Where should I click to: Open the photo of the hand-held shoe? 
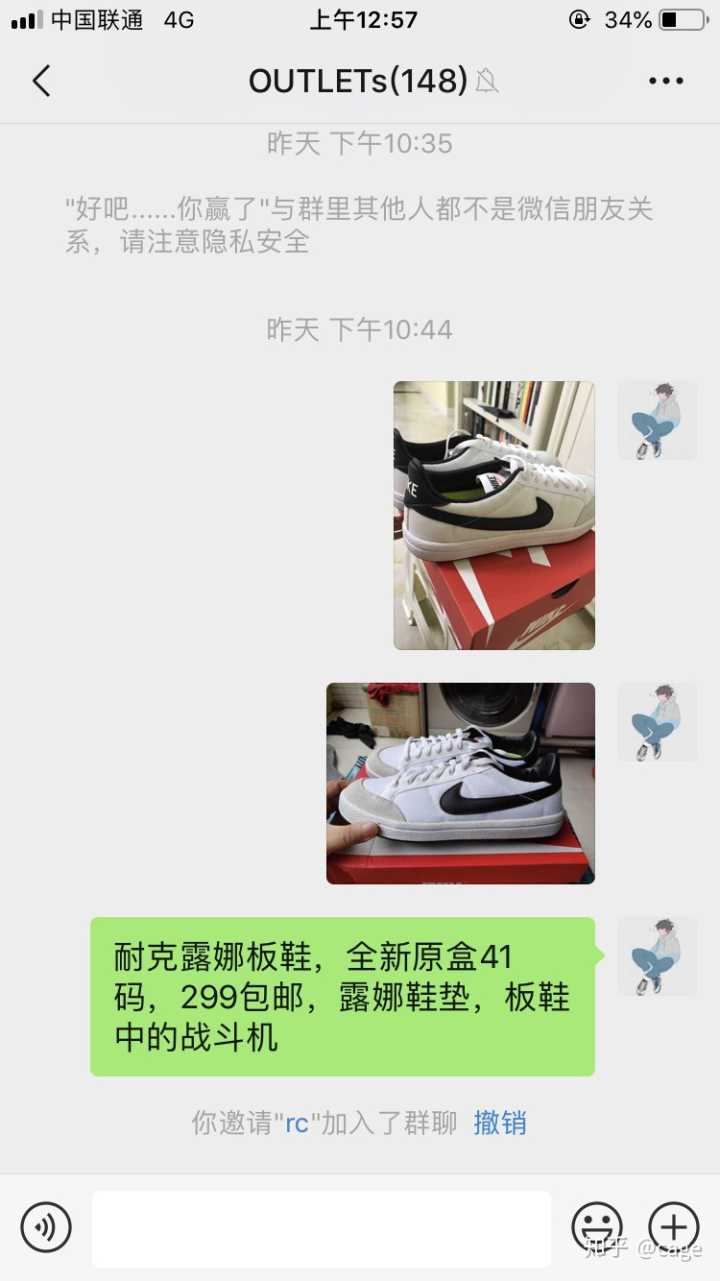460,783
